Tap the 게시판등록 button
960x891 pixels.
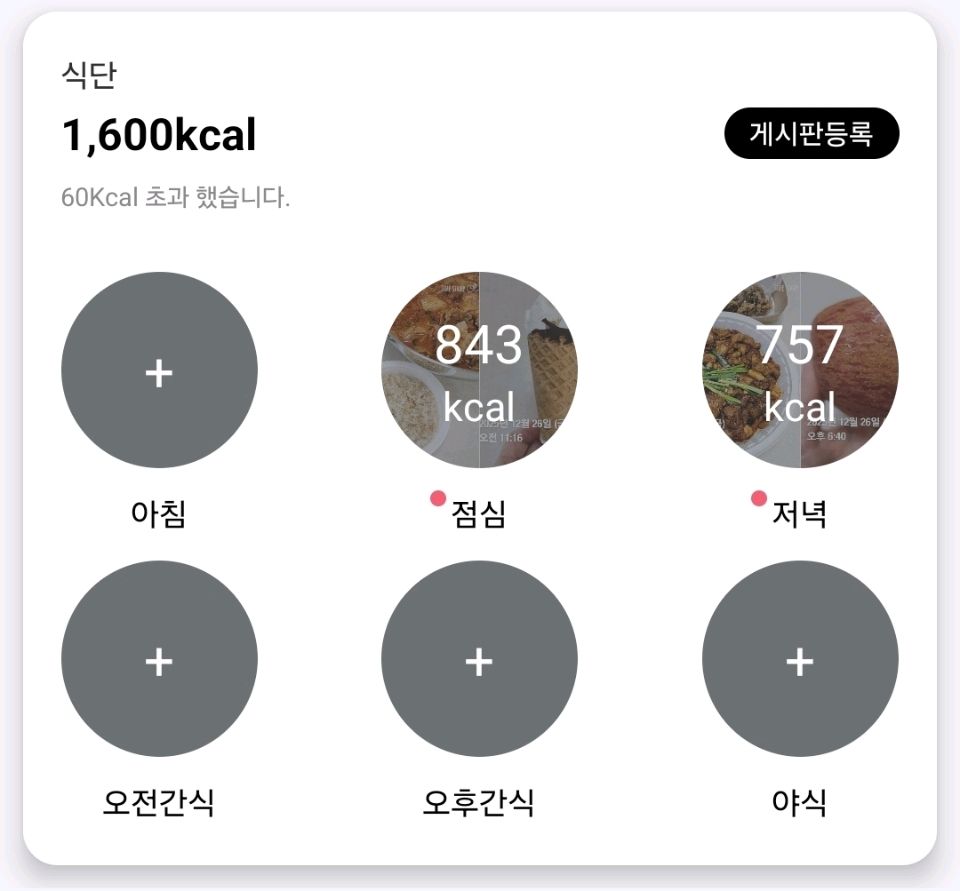tap(811, 133)
